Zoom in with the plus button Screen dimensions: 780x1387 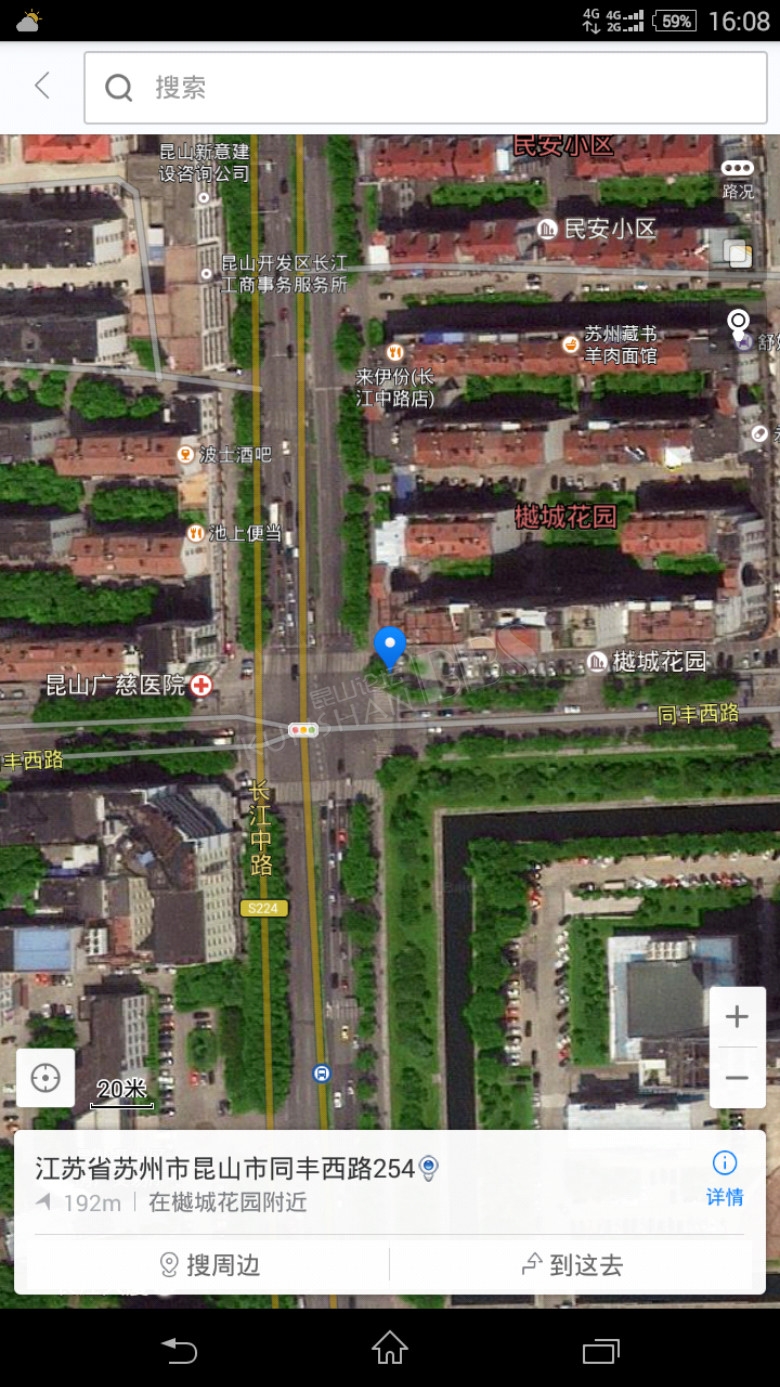[x=737, y=1017]
